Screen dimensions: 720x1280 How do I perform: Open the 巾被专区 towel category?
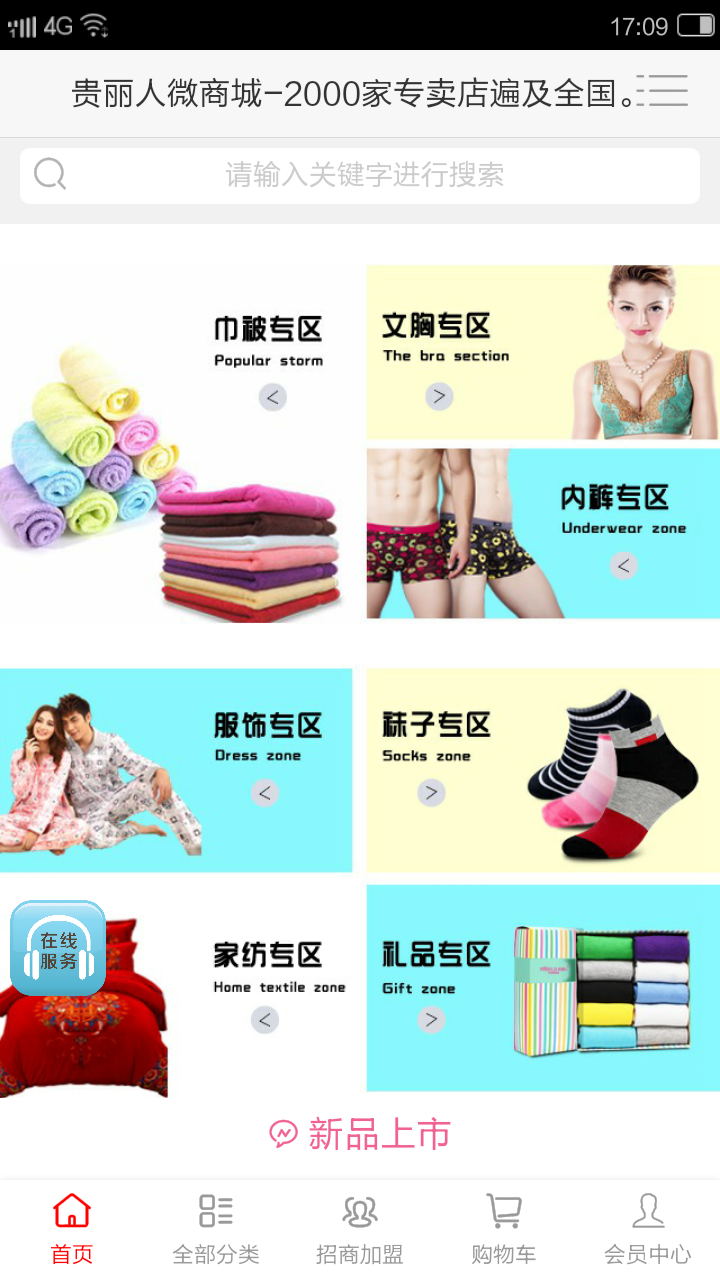pos(180,445)
